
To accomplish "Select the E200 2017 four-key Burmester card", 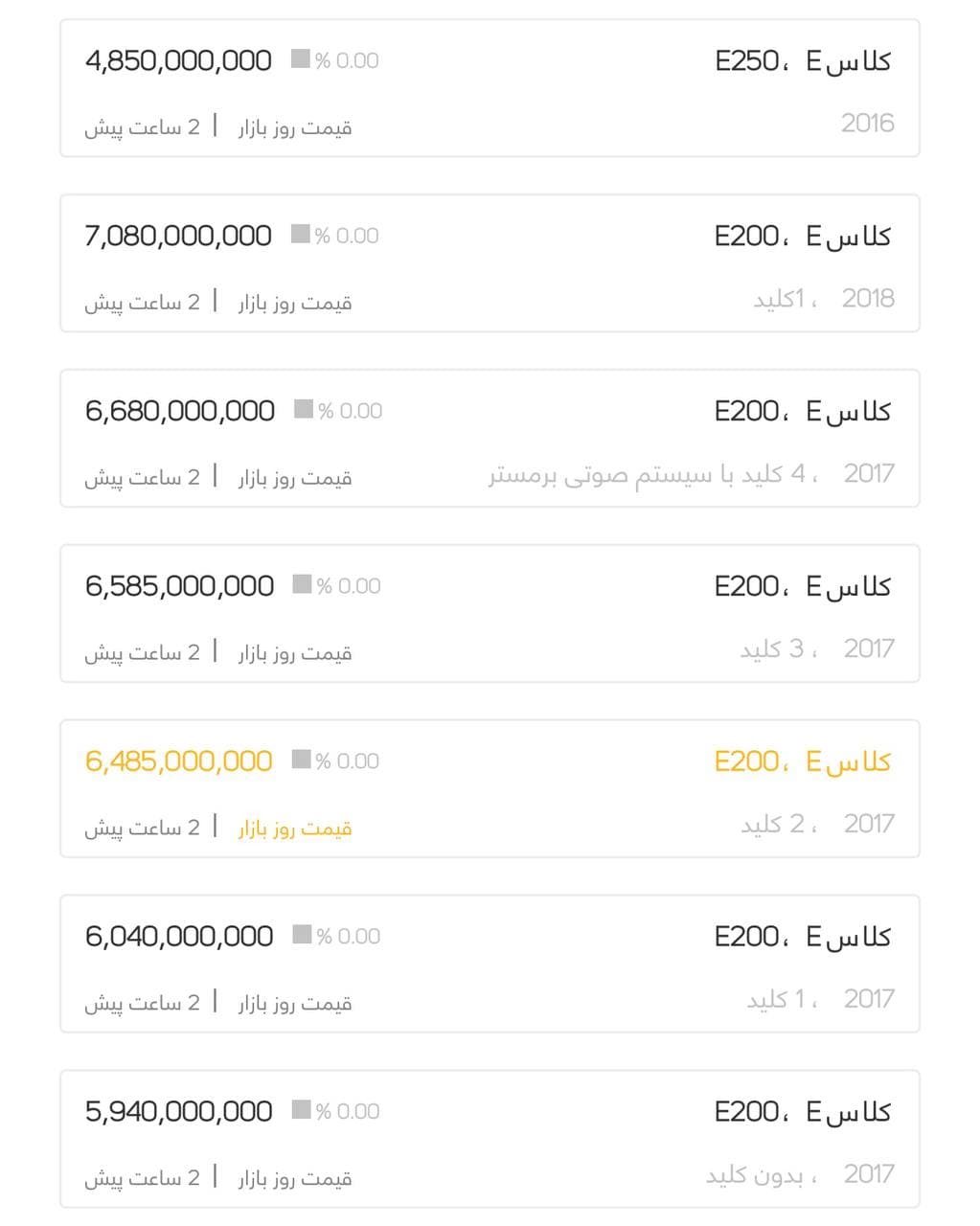I will pos(490,439).
